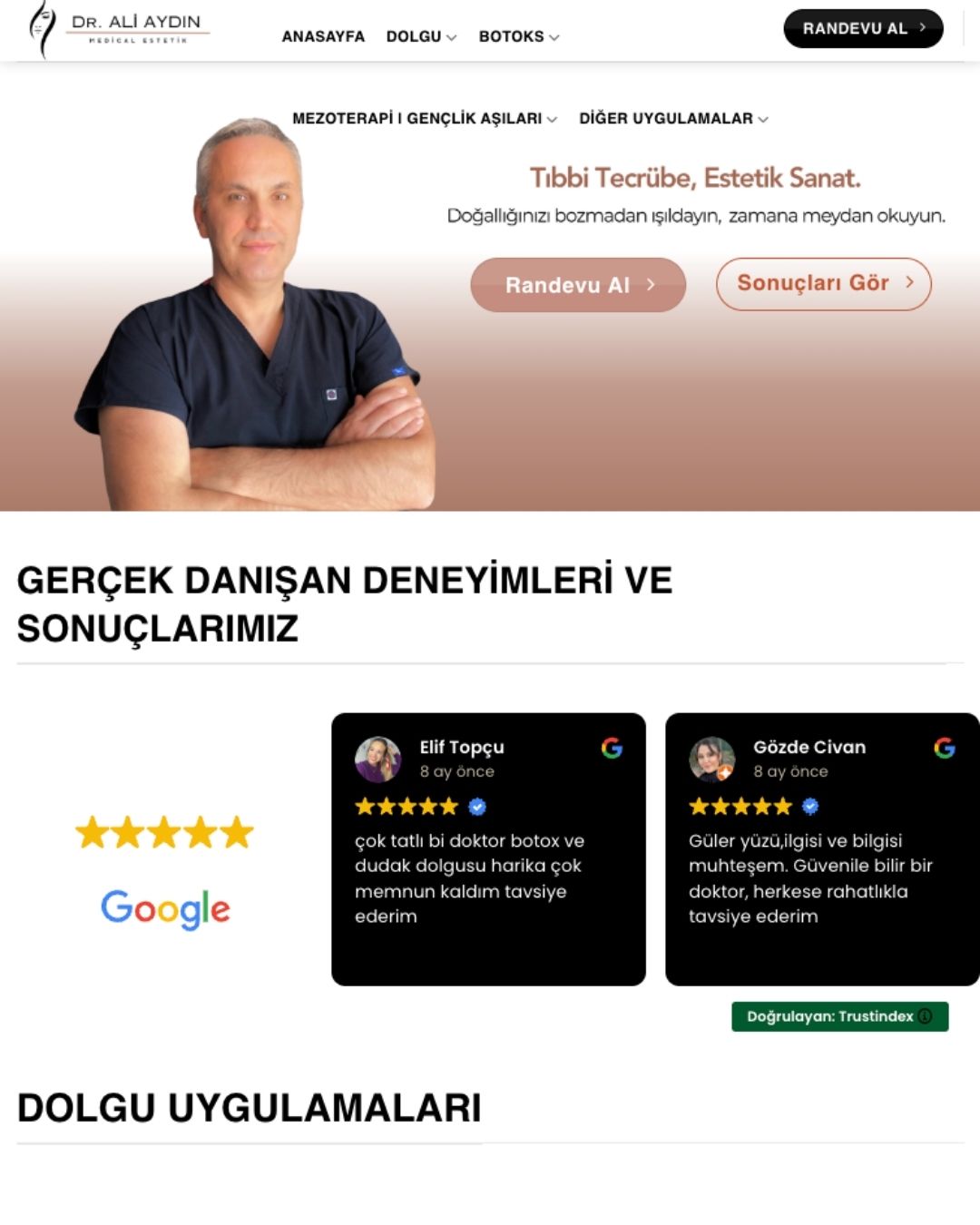Open the Dr. Ali Aydın logo homepage
Viewport: 980px width, 1225px height.
click(120, 29)
